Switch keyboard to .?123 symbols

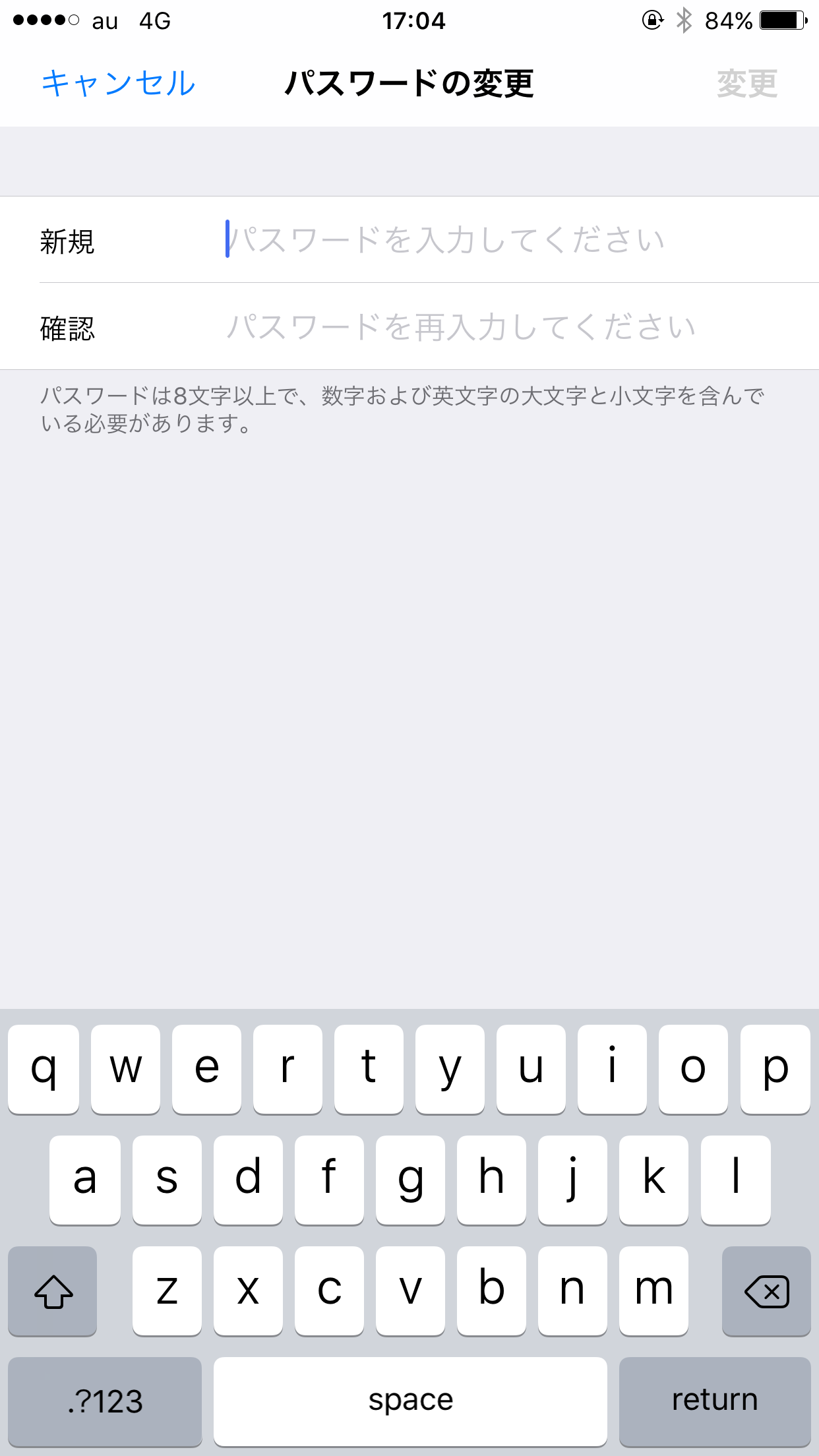(105, 1401)
